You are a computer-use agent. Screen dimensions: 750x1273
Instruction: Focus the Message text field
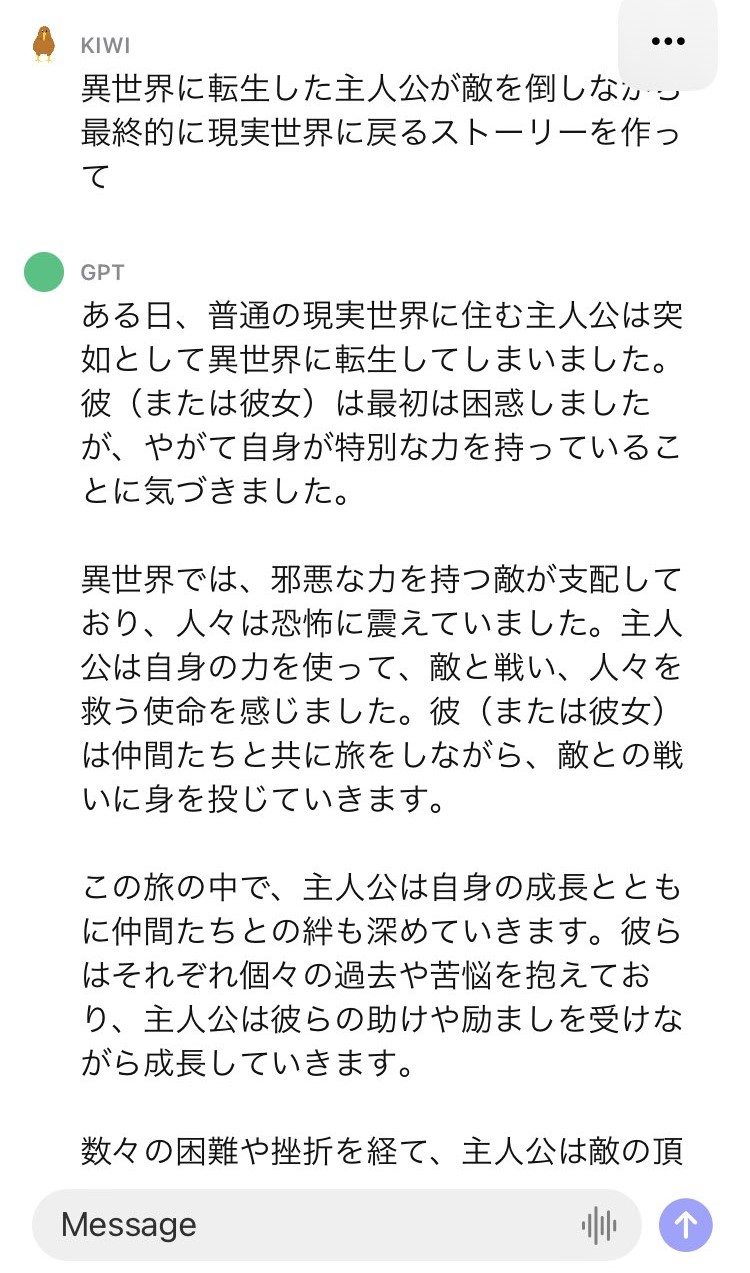coord(300,1224)
